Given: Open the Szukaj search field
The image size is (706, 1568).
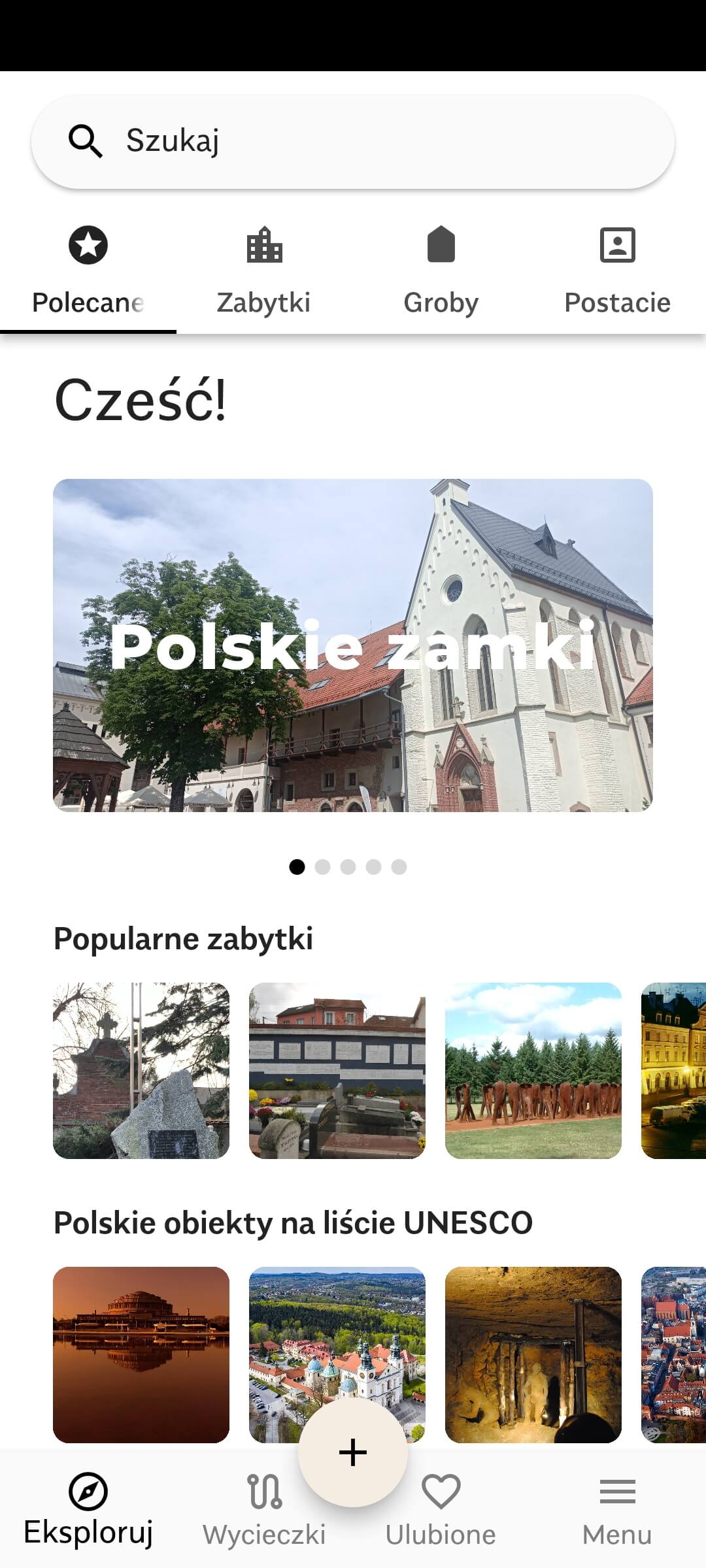Looking at the screenshot, I should click(x=353, y=141).
